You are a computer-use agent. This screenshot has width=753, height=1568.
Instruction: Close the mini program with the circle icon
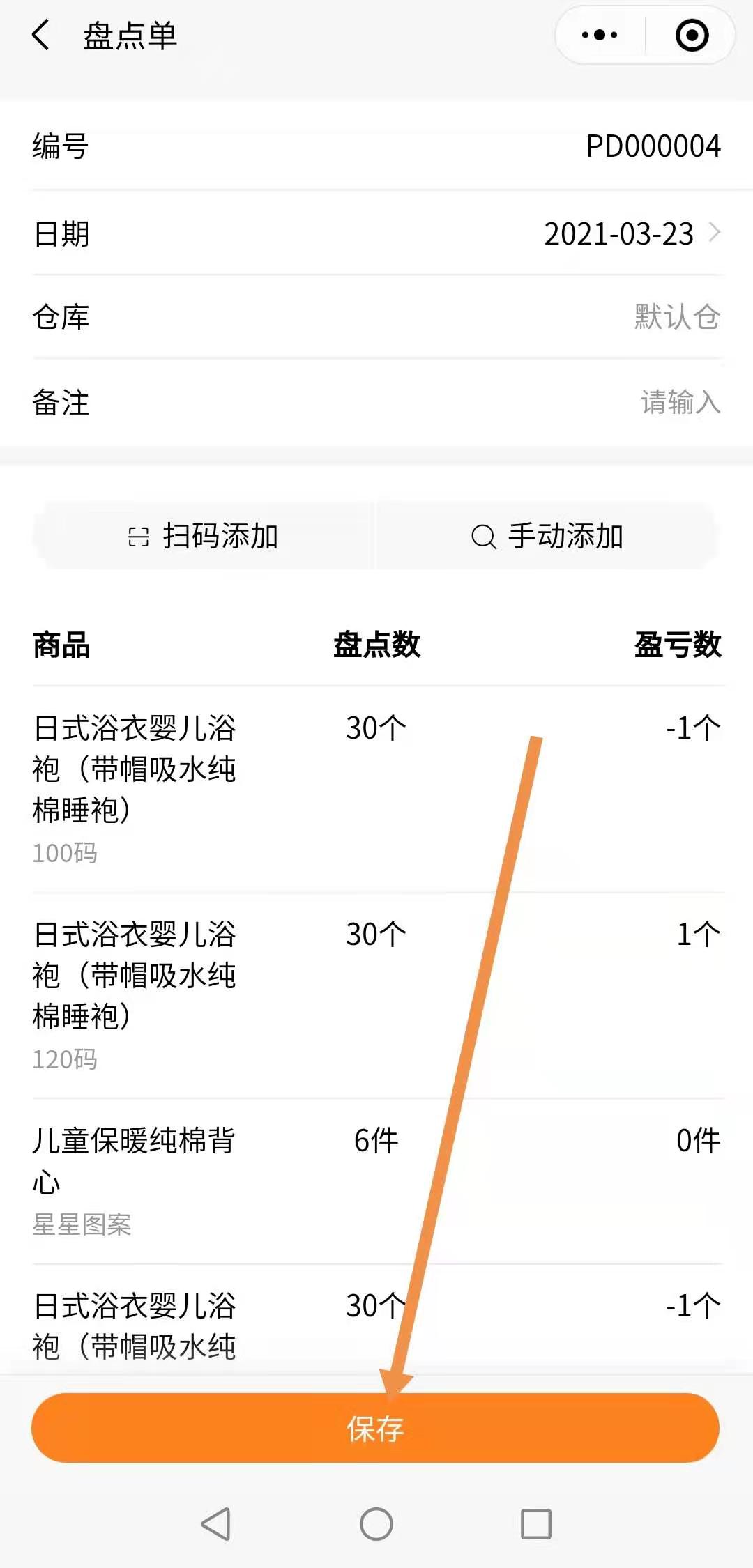pos(692,35)
